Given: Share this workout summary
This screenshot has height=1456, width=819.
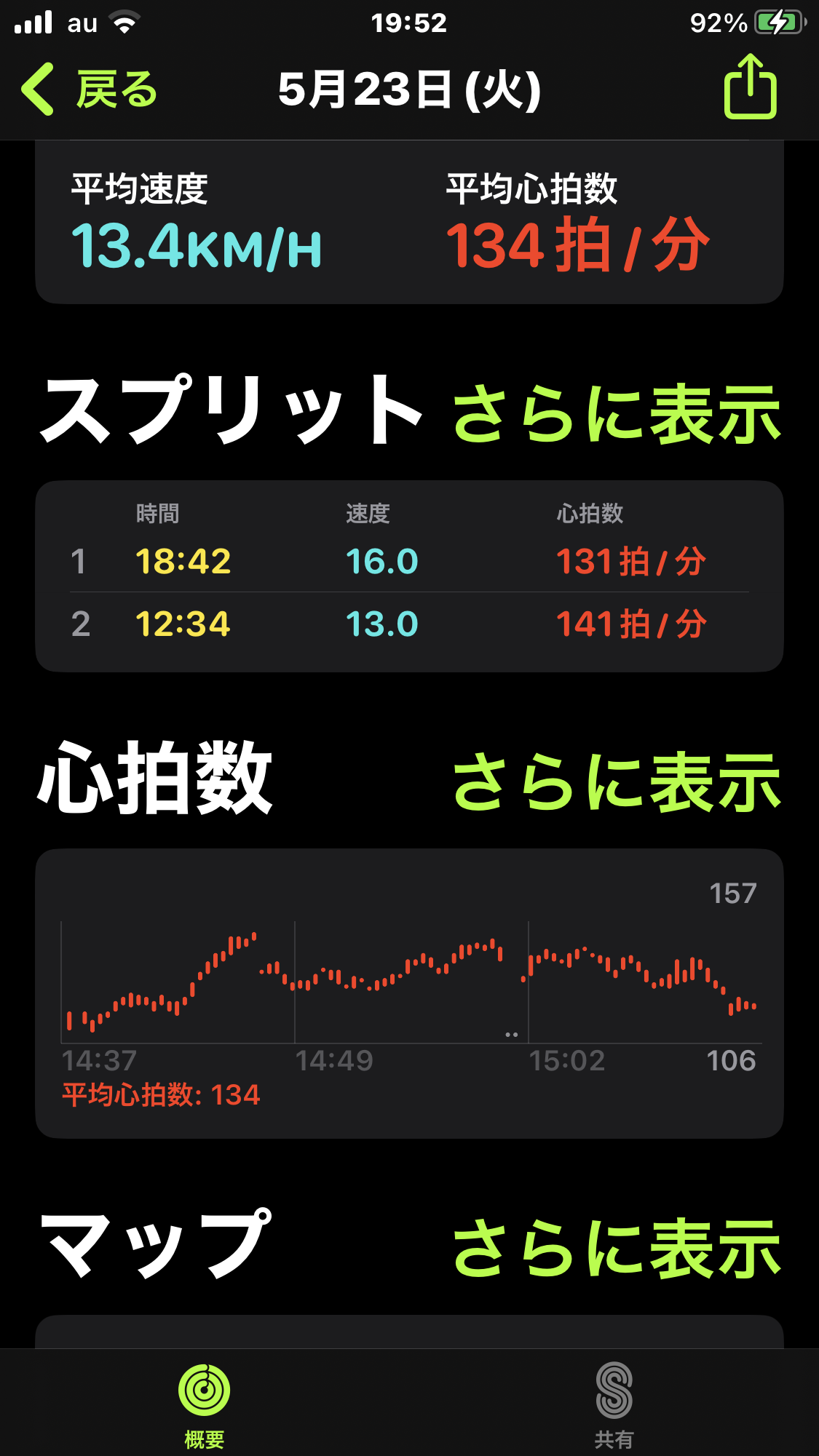Looking at the screenshot, I should pos(750,87).
